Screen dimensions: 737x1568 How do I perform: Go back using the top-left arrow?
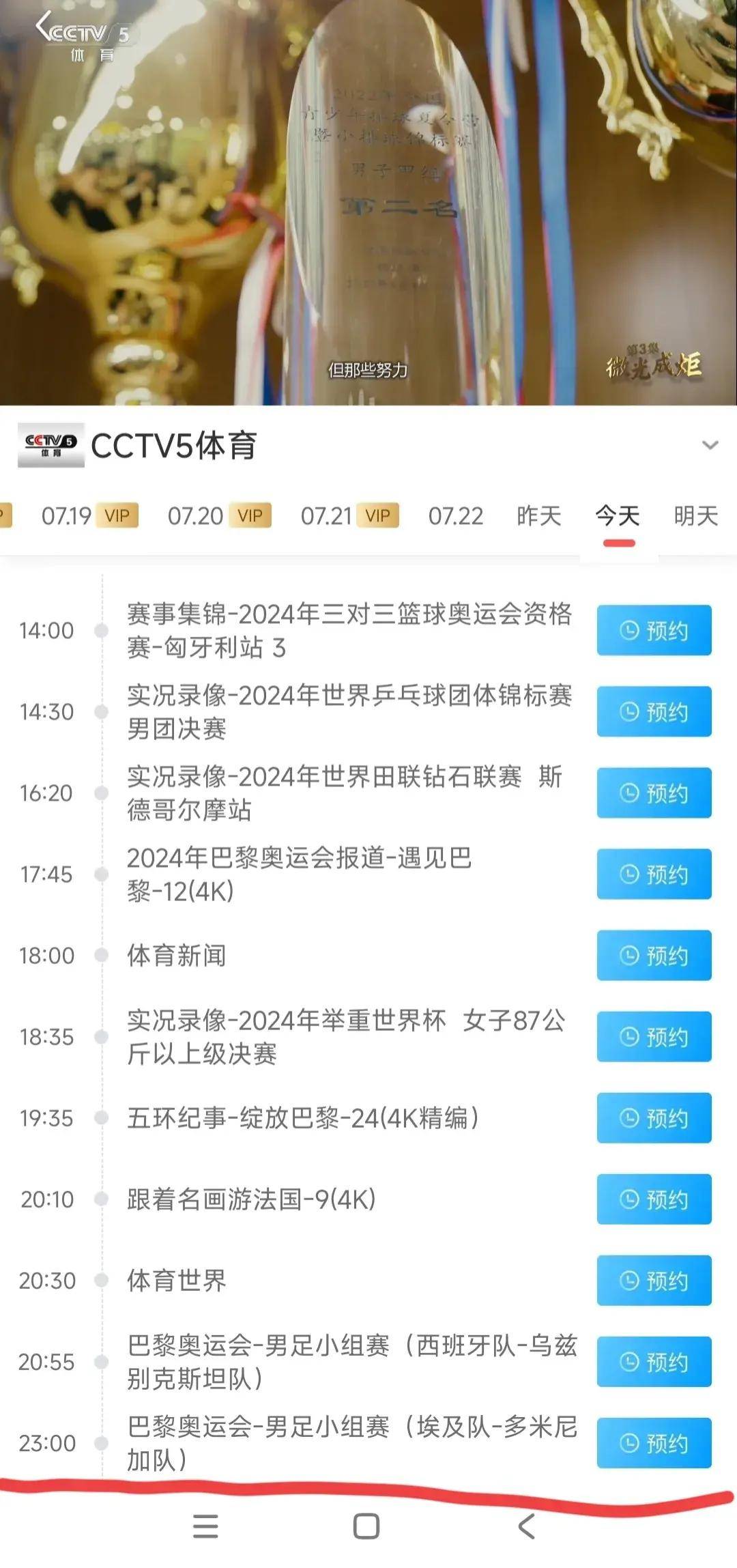coord(43,27)
